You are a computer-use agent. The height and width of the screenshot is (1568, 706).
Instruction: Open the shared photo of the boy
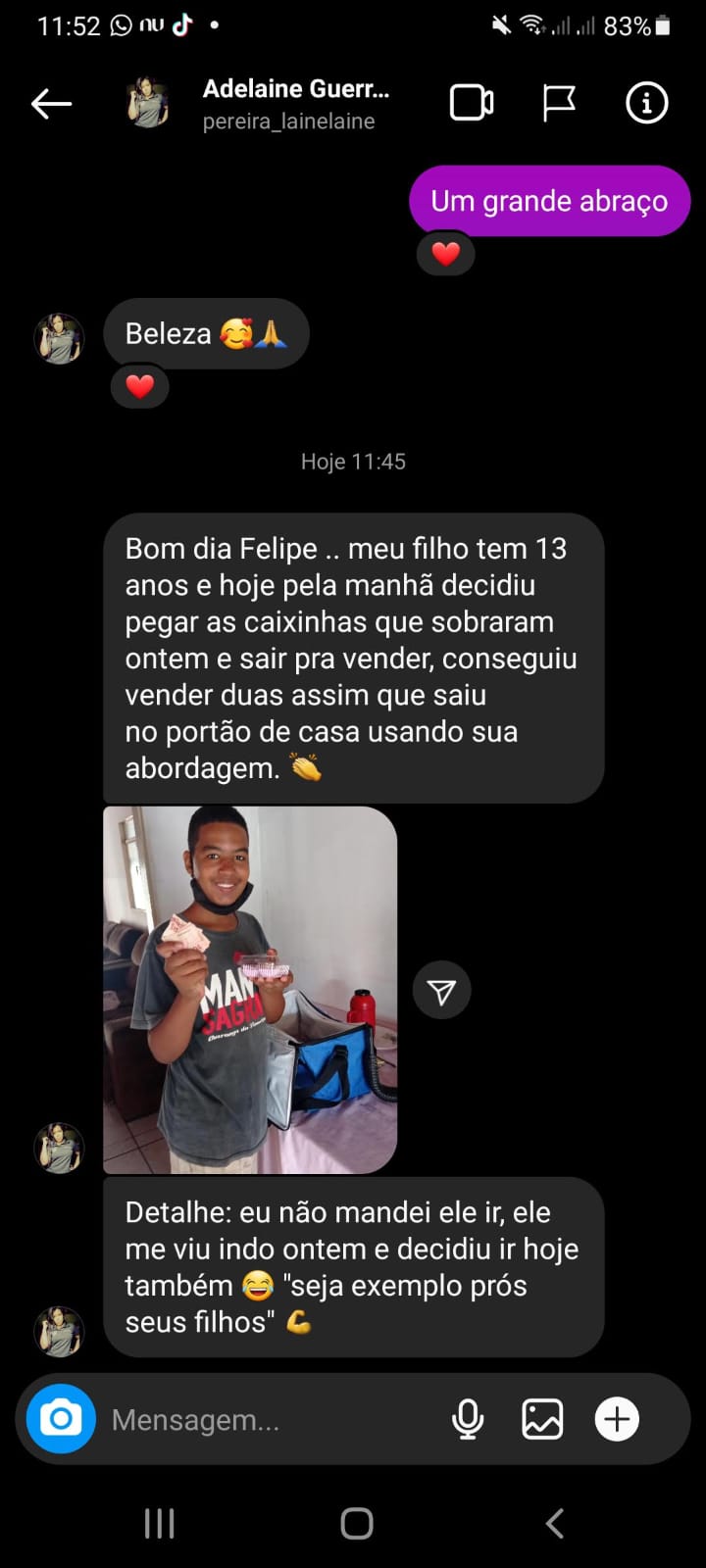(250, 990)
